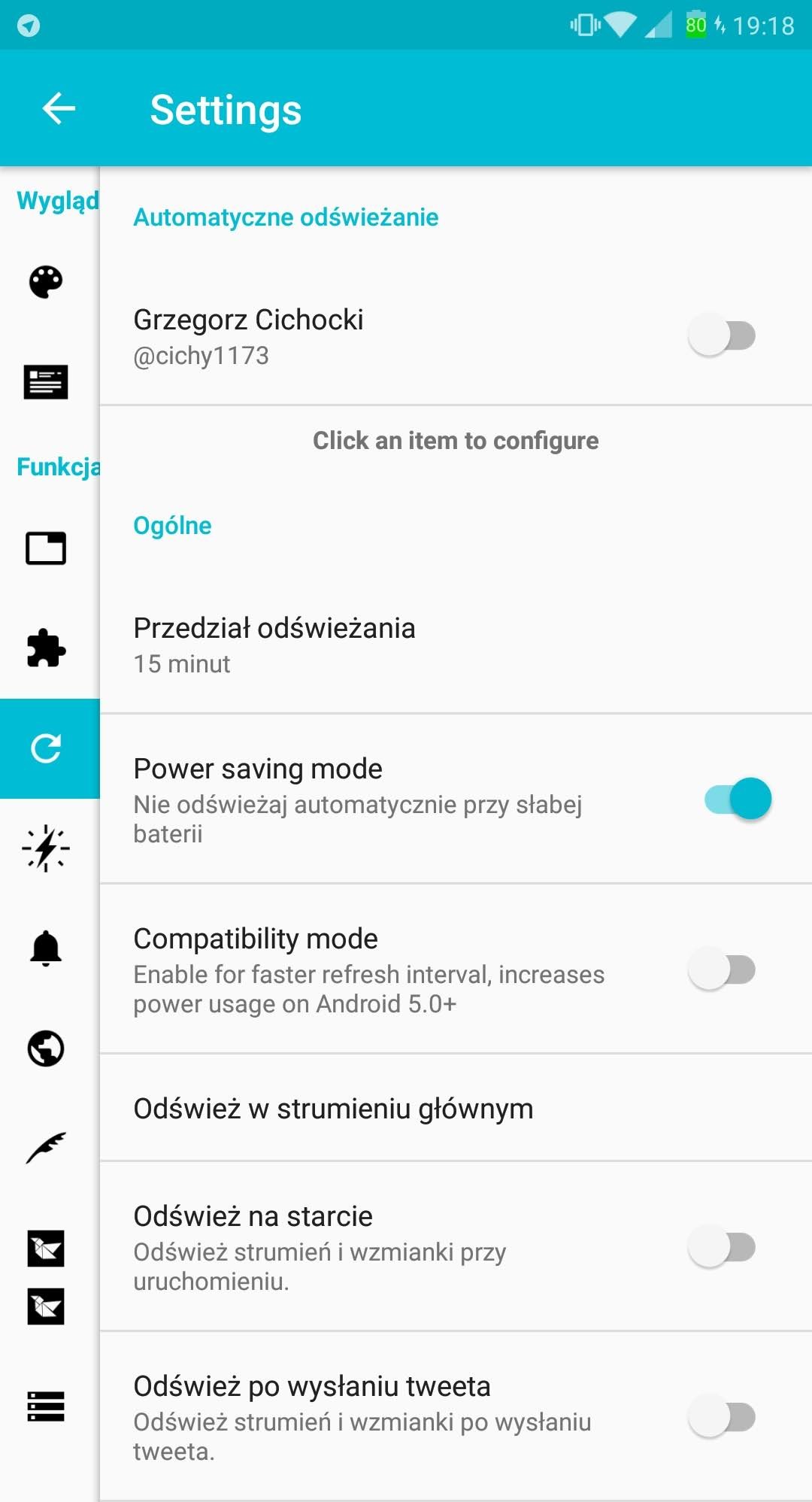812x1502 pixels.
Task: Enable Compatibility mode
Action: tap(722, 969)
